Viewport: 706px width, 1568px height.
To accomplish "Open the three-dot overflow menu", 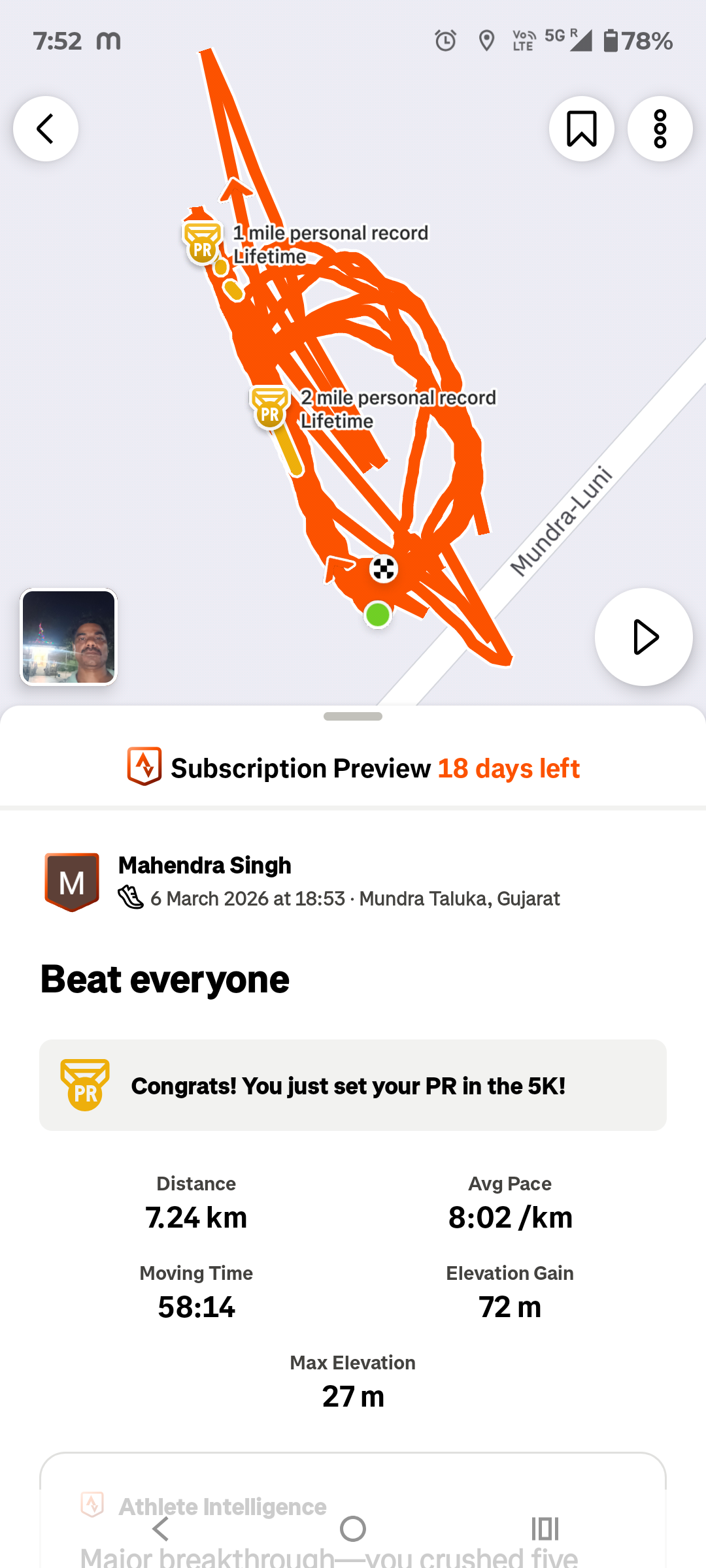I will (660, 129).
